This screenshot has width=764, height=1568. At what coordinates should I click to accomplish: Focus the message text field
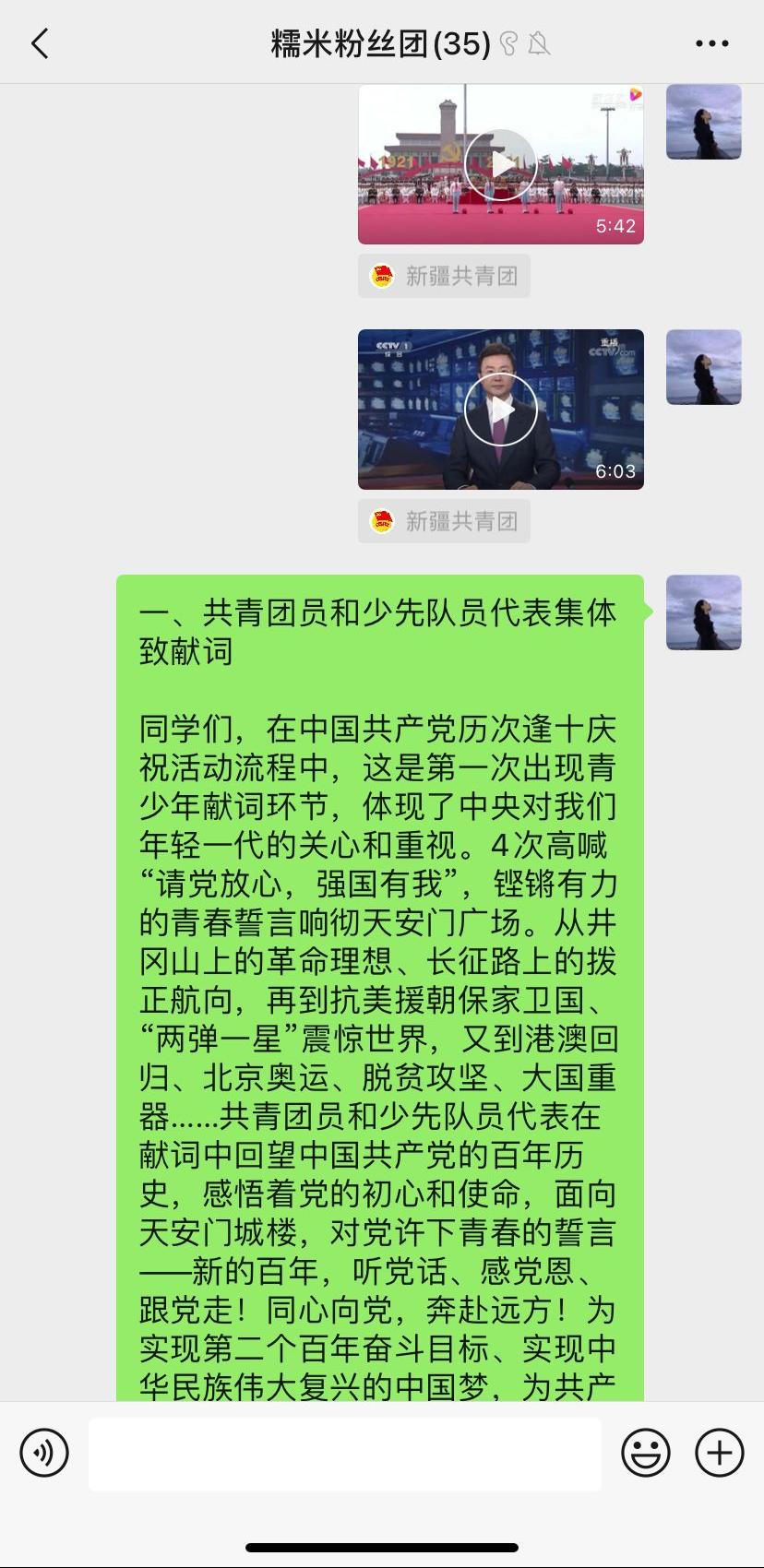click(344, 1454)
